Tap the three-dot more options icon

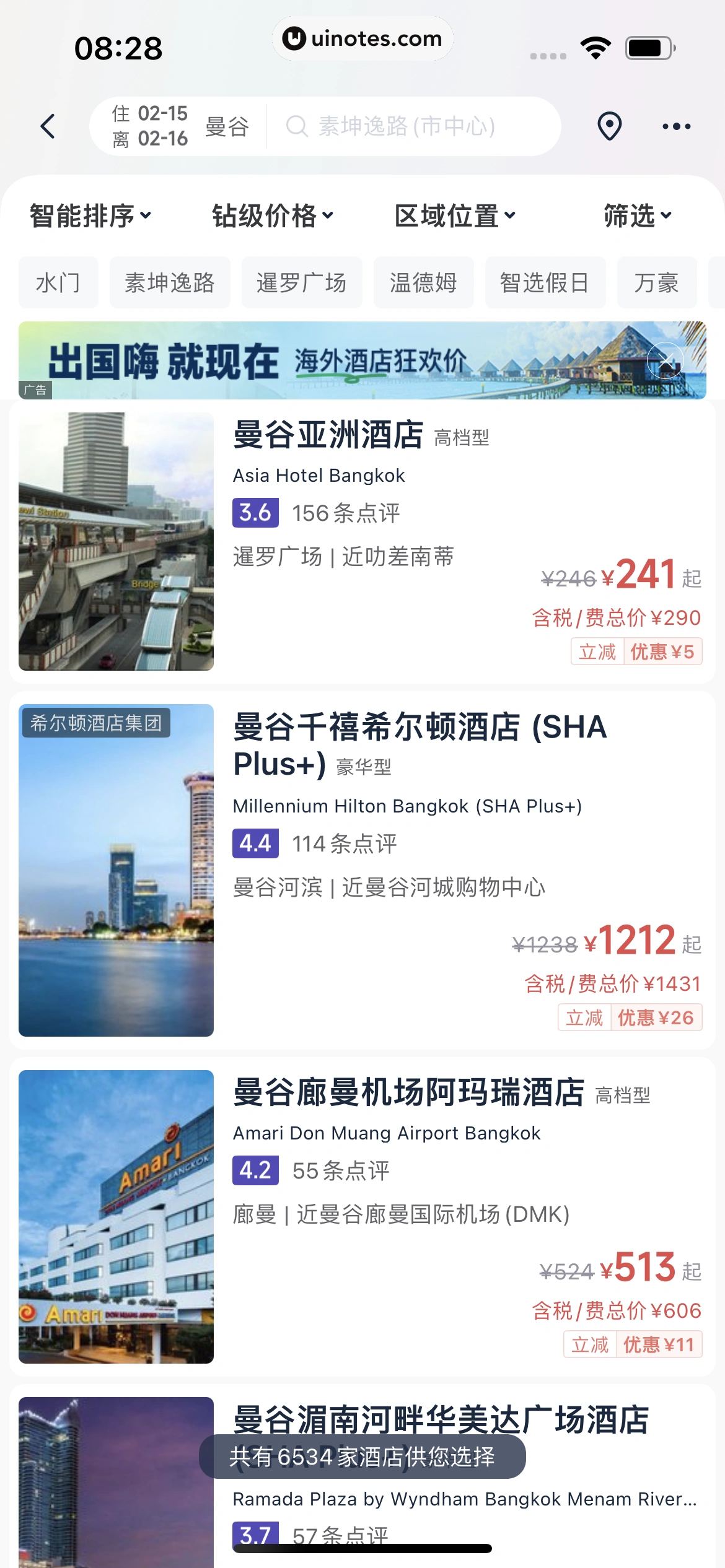coord(677,126)
